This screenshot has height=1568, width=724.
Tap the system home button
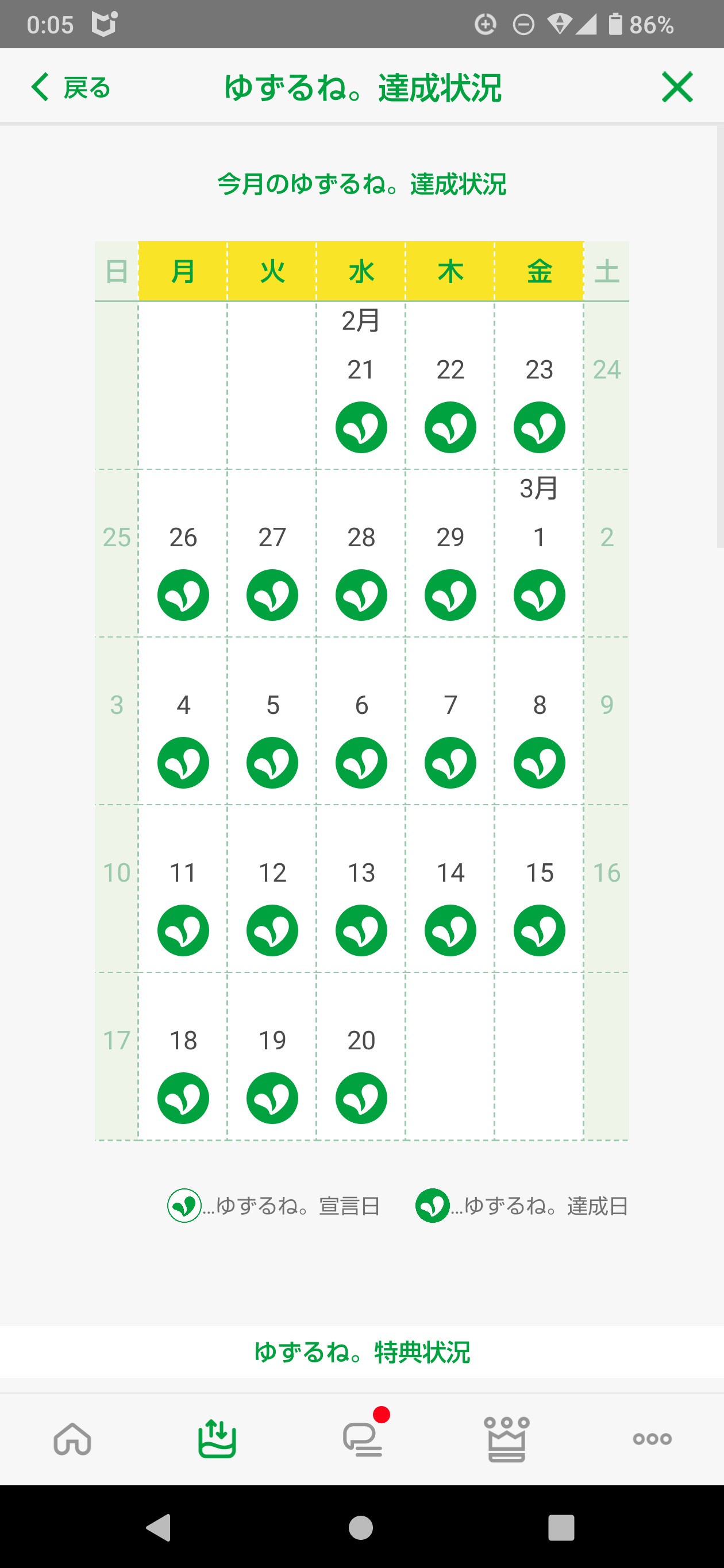(x=361, y=1527)
